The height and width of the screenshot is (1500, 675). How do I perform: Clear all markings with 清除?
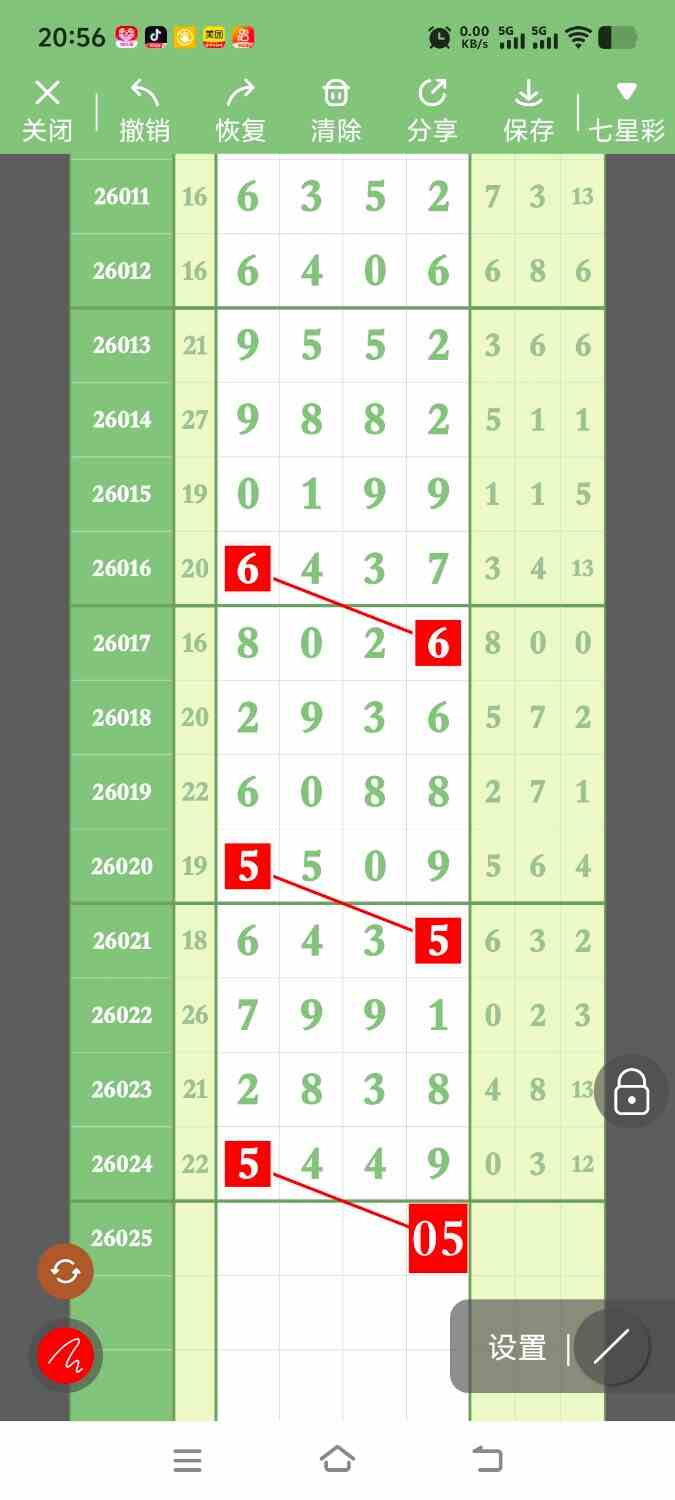pos(336,111)
